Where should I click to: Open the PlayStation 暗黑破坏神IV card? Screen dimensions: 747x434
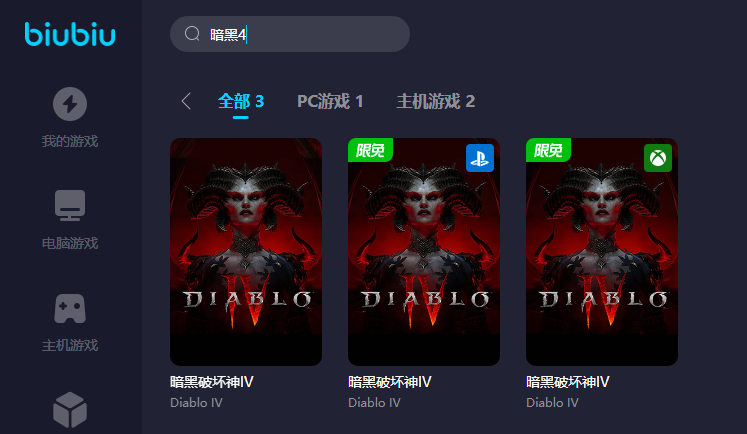[424, 252]
